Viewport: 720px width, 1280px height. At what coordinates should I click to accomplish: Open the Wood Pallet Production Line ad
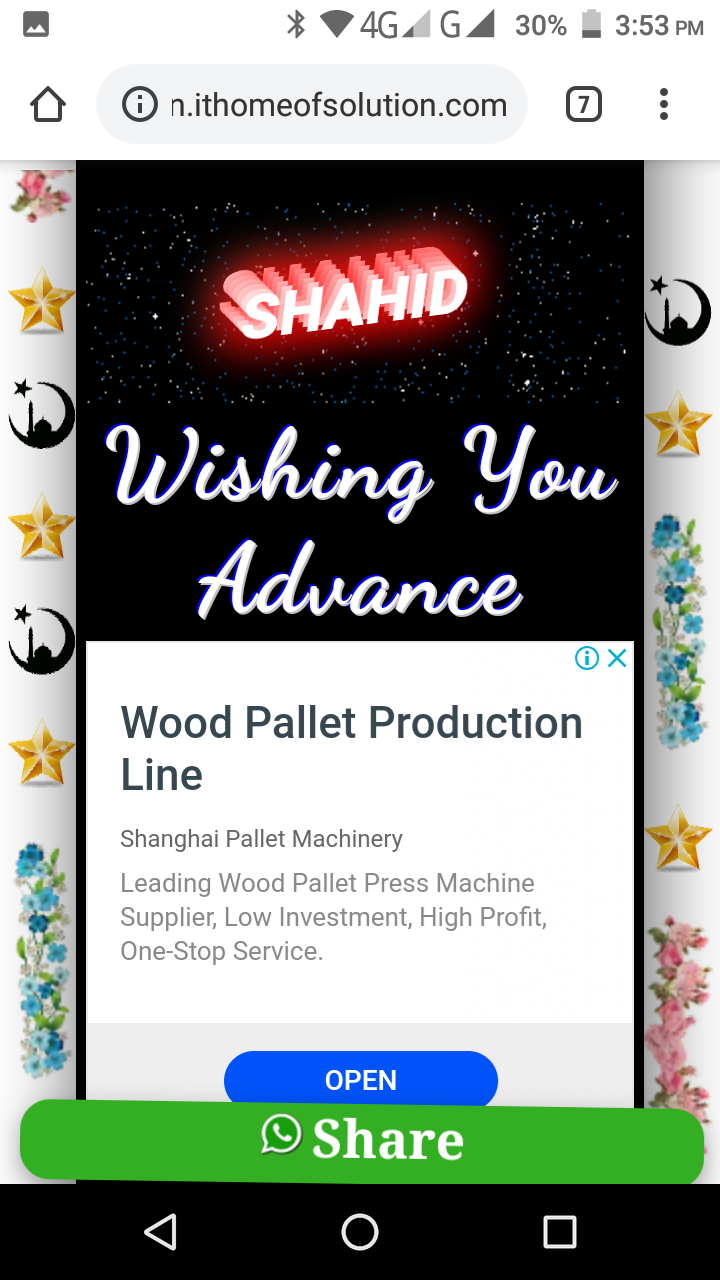click(352, 747)
